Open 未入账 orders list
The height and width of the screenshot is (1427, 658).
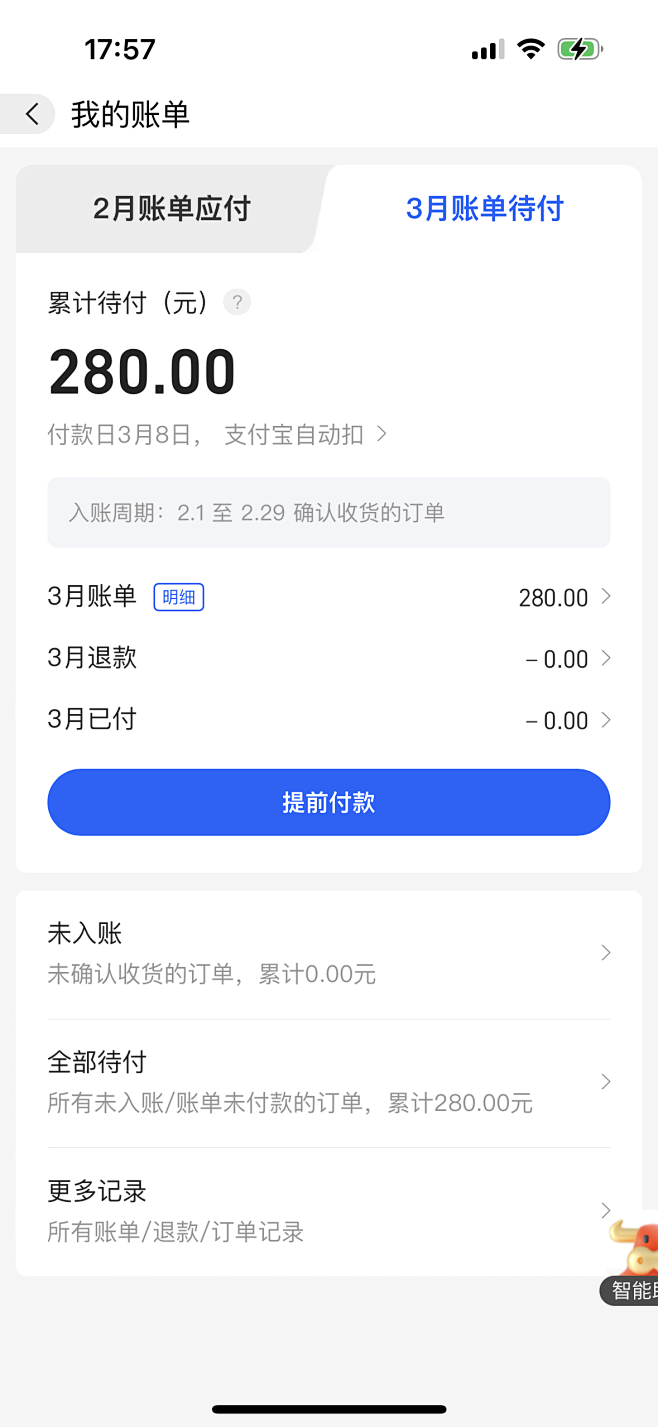tap(328, 953)
